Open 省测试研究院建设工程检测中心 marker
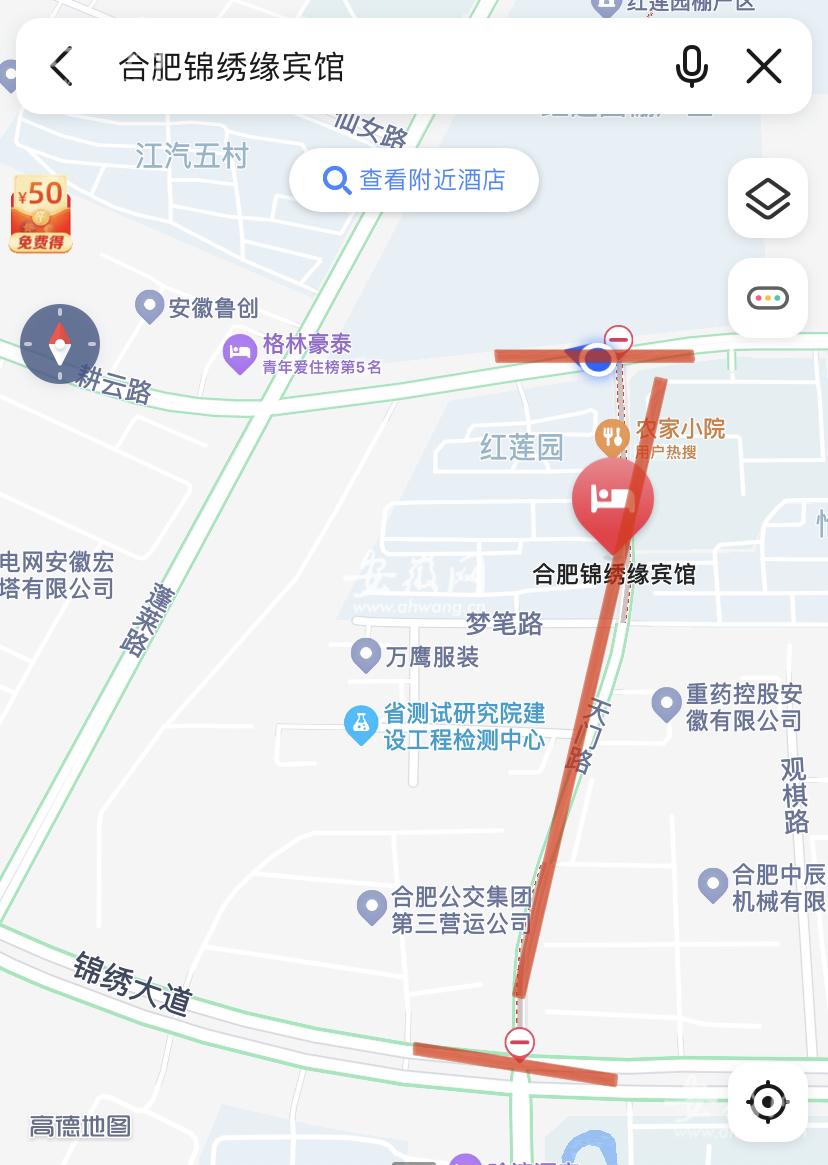This screenshot has height=1165, width=828. (x=360, y=724)
